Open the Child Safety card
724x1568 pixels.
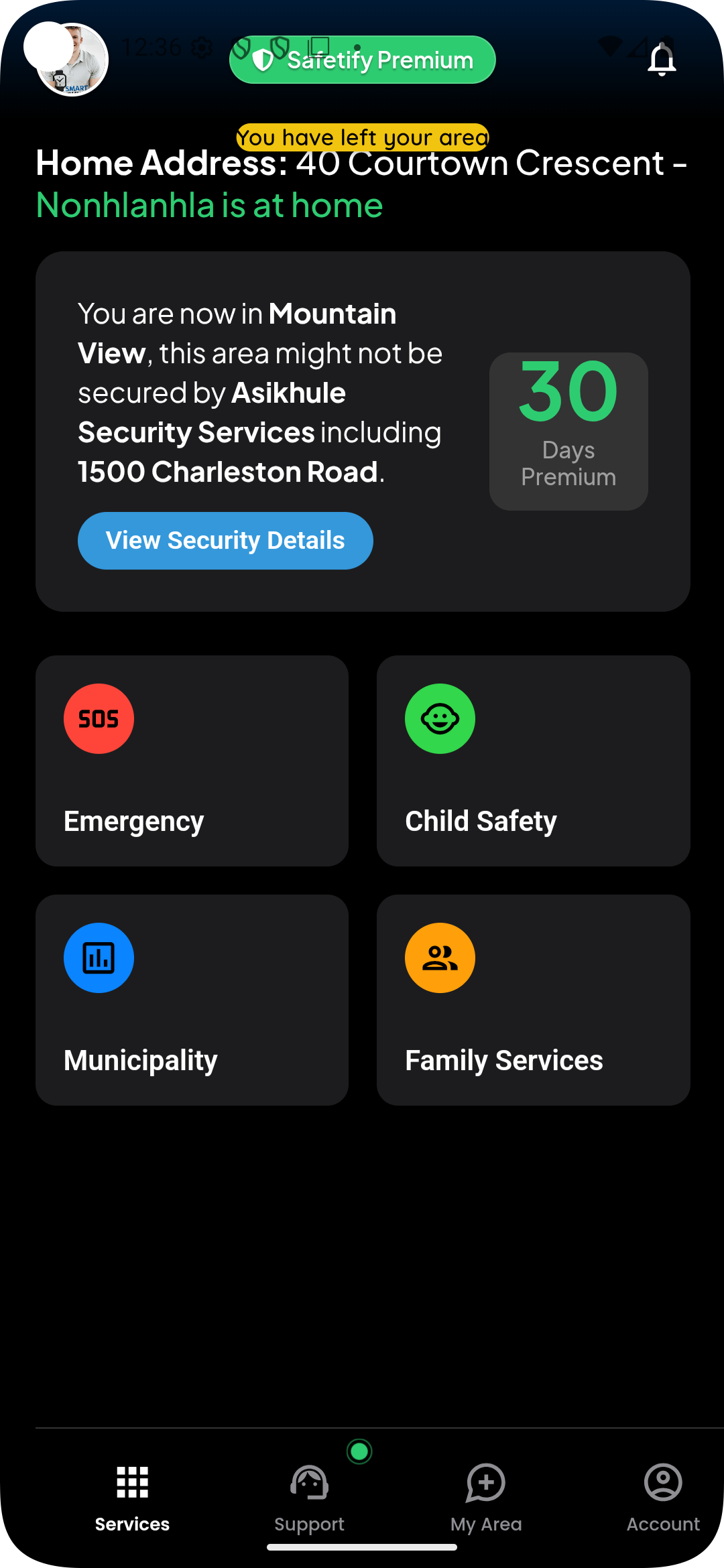coord(533,761)
